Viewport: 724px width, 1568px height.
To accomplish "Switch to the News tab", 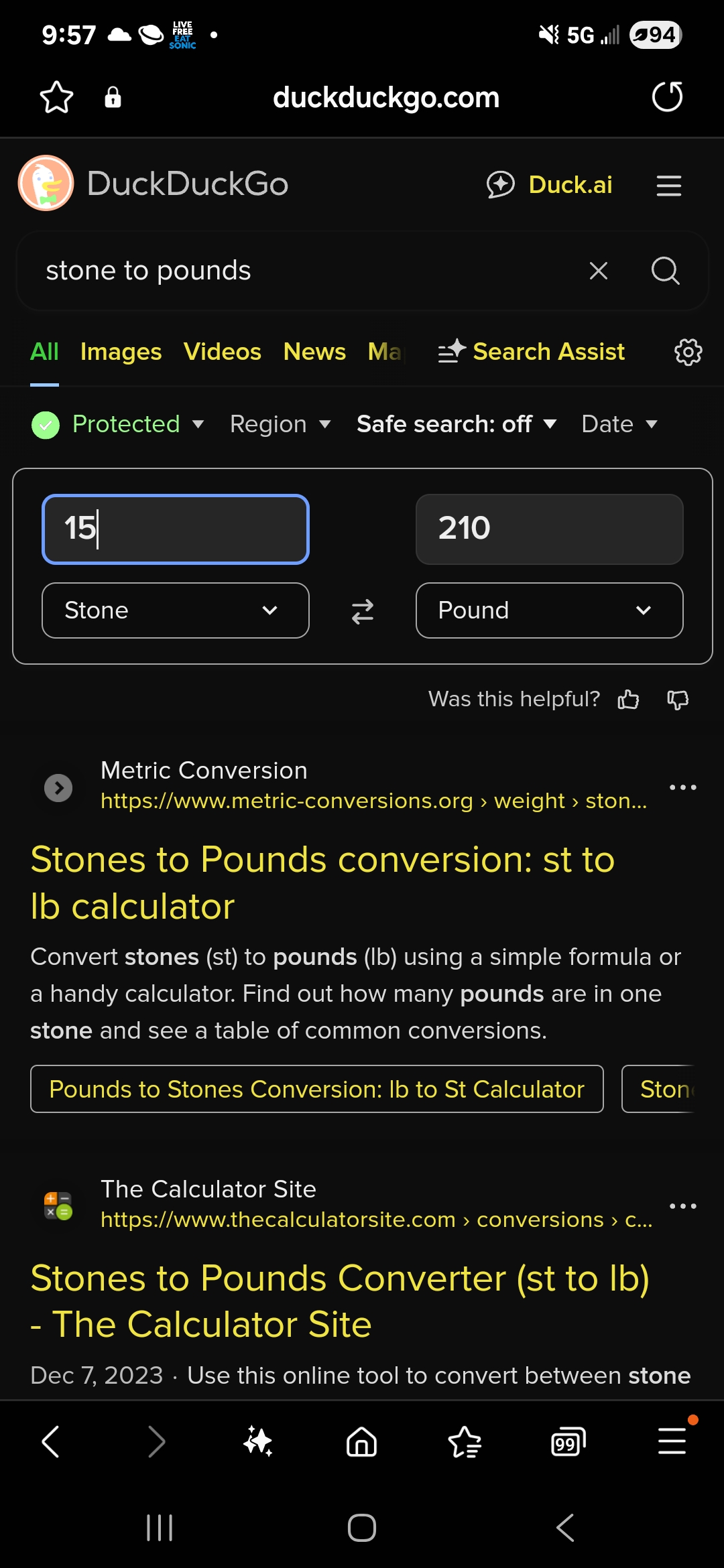I will click(x=314, y=352).
